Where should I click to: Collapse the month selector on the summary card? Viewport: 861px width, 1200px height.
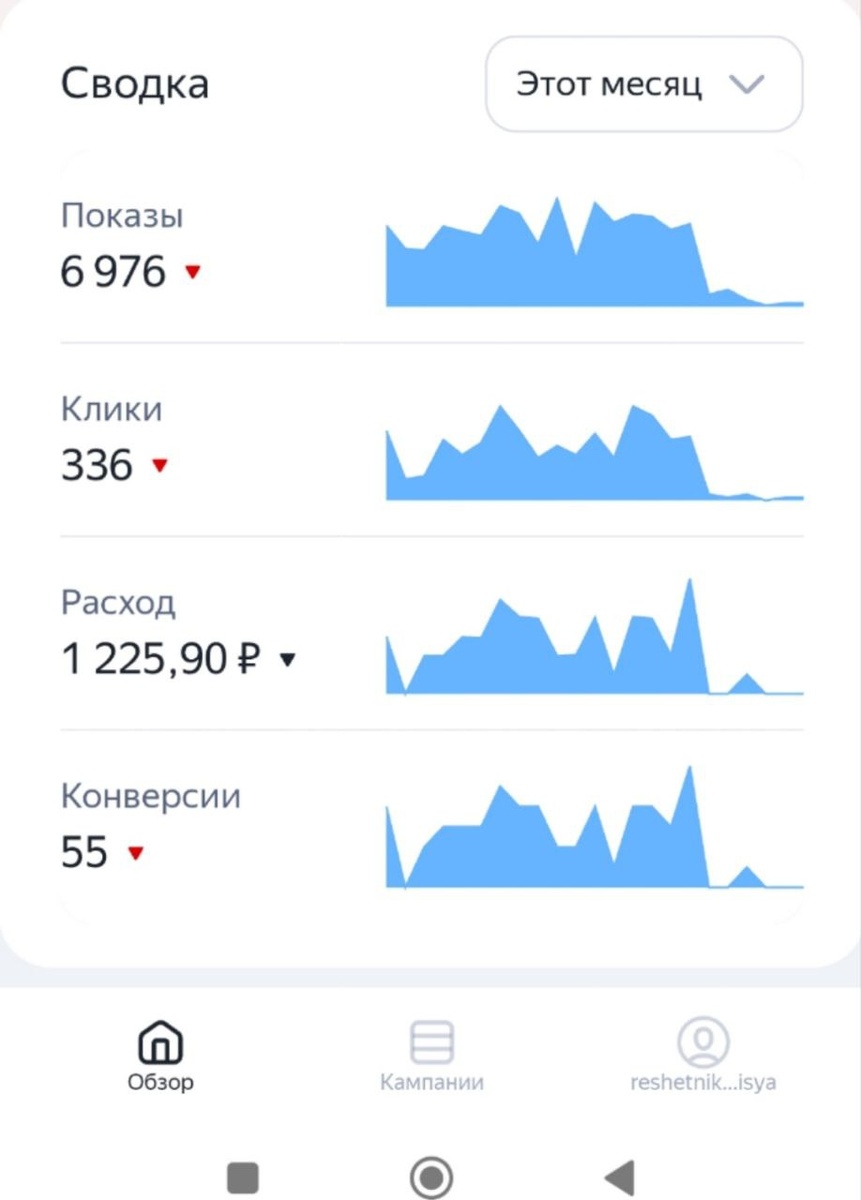(643, 85)
